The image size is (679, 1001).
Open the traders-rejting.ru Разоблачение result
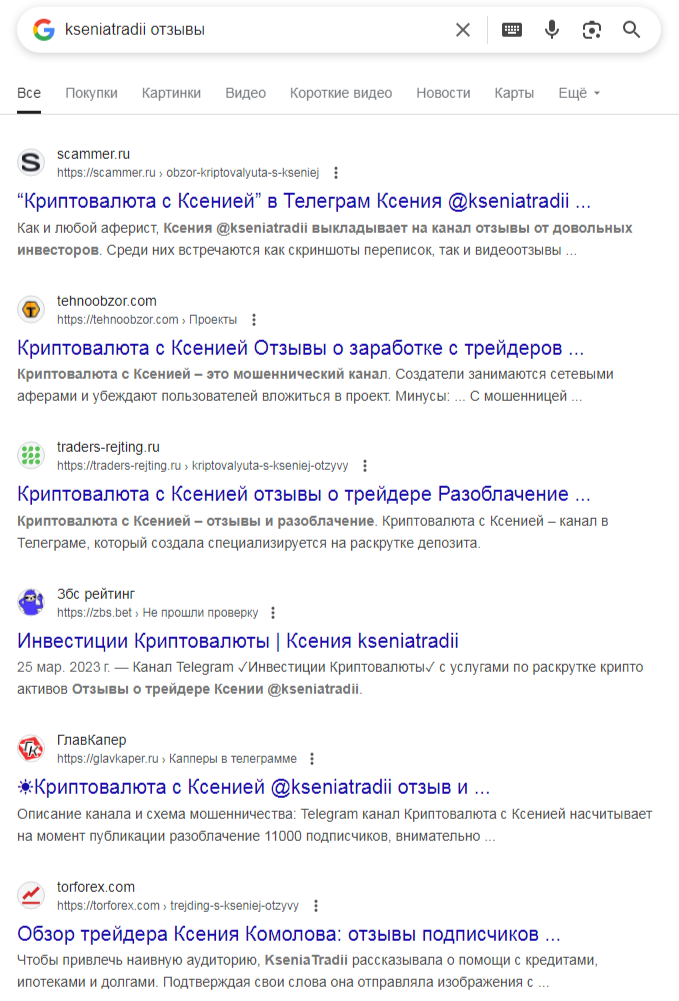(x=304, y=494)
